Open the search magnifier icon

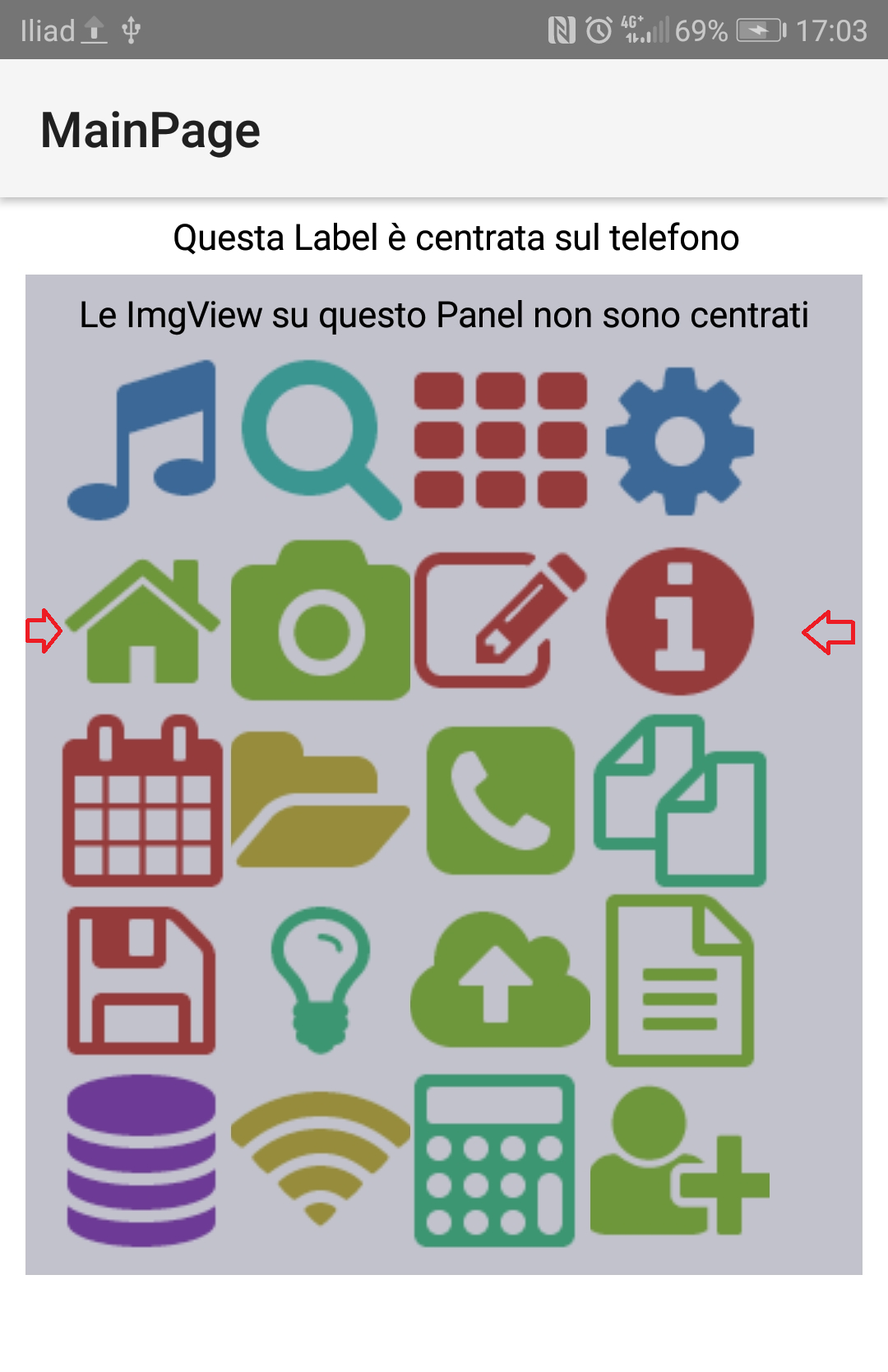pyautogui.click(x=321, y=440)
